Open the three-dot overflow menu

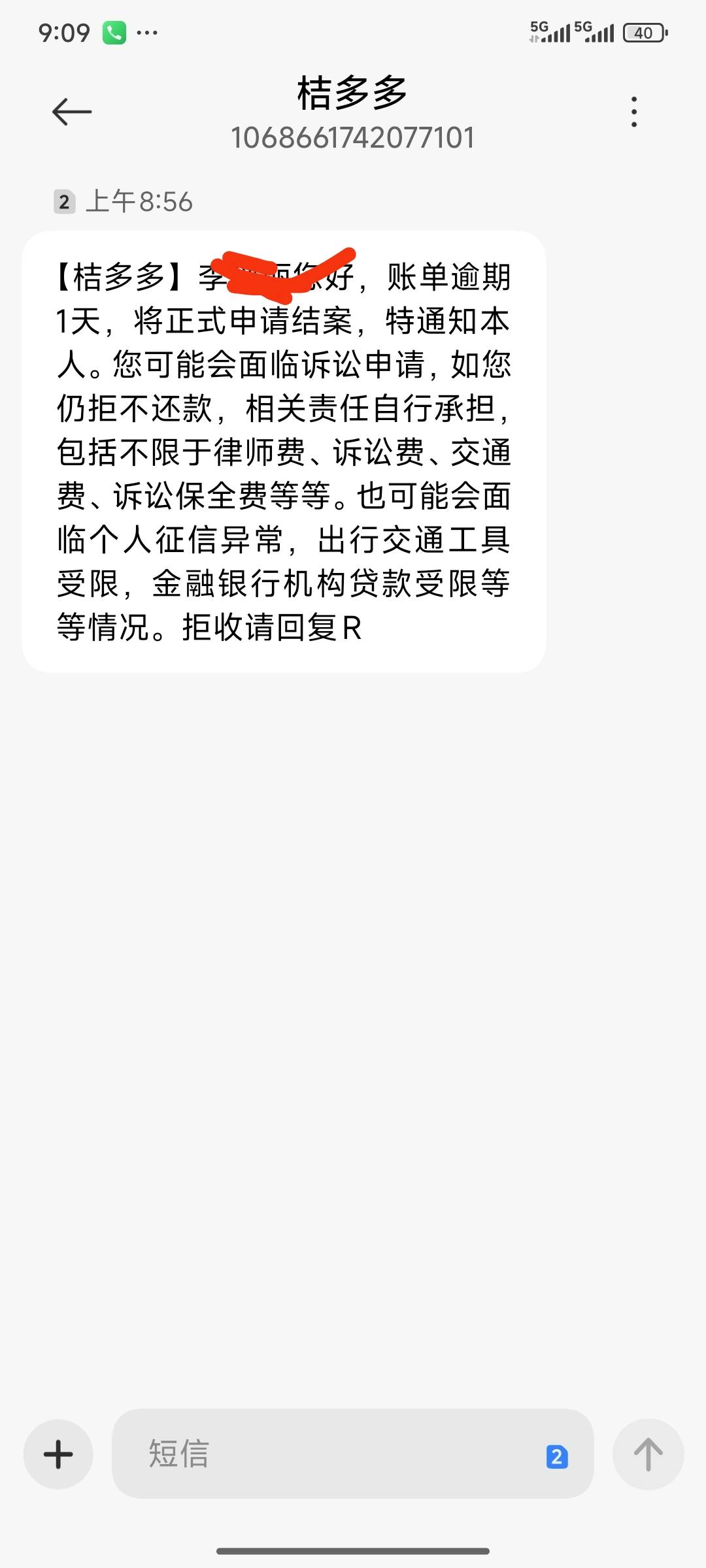[x=633, y=112]
